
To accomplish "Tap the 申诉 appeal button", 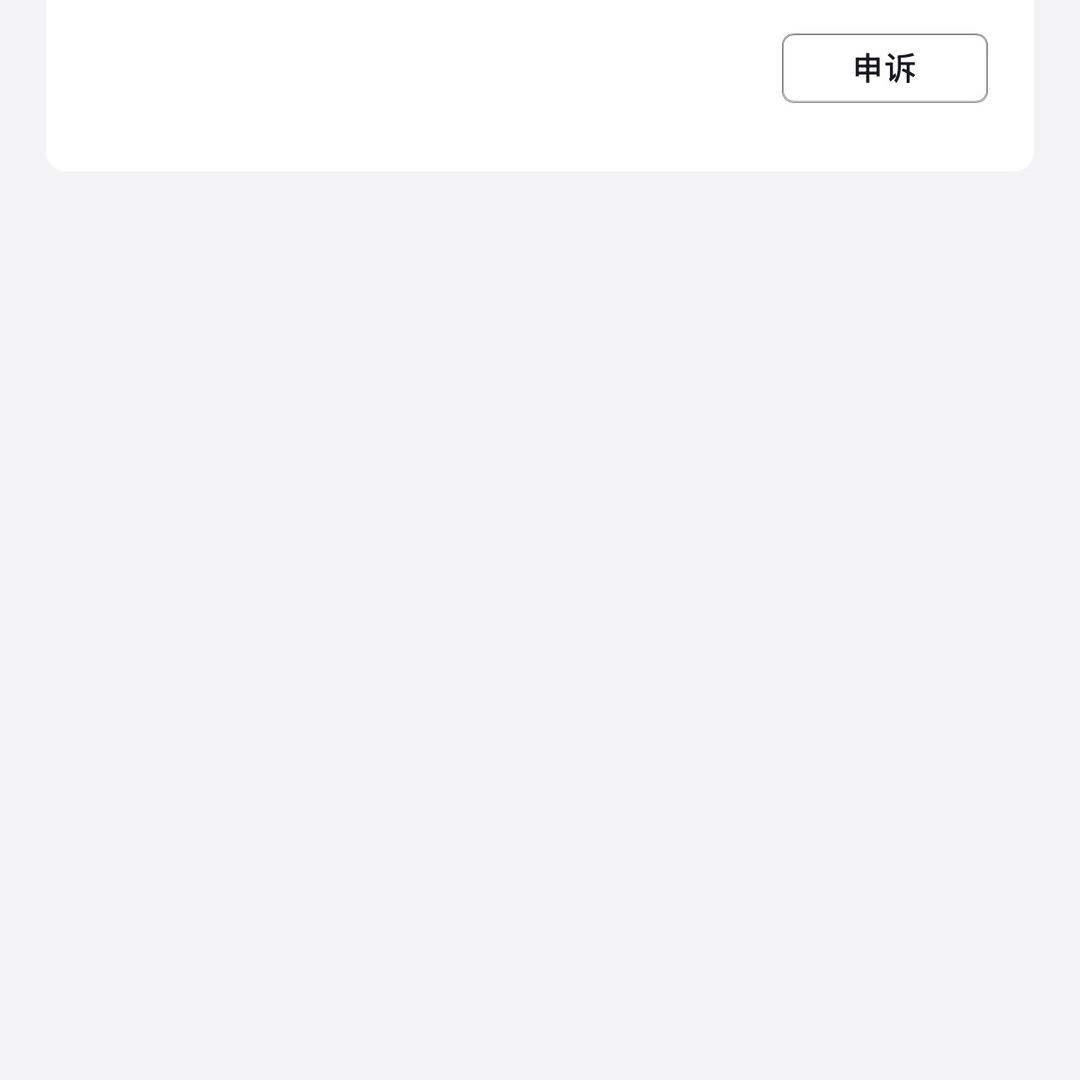I will pos(884,68).
